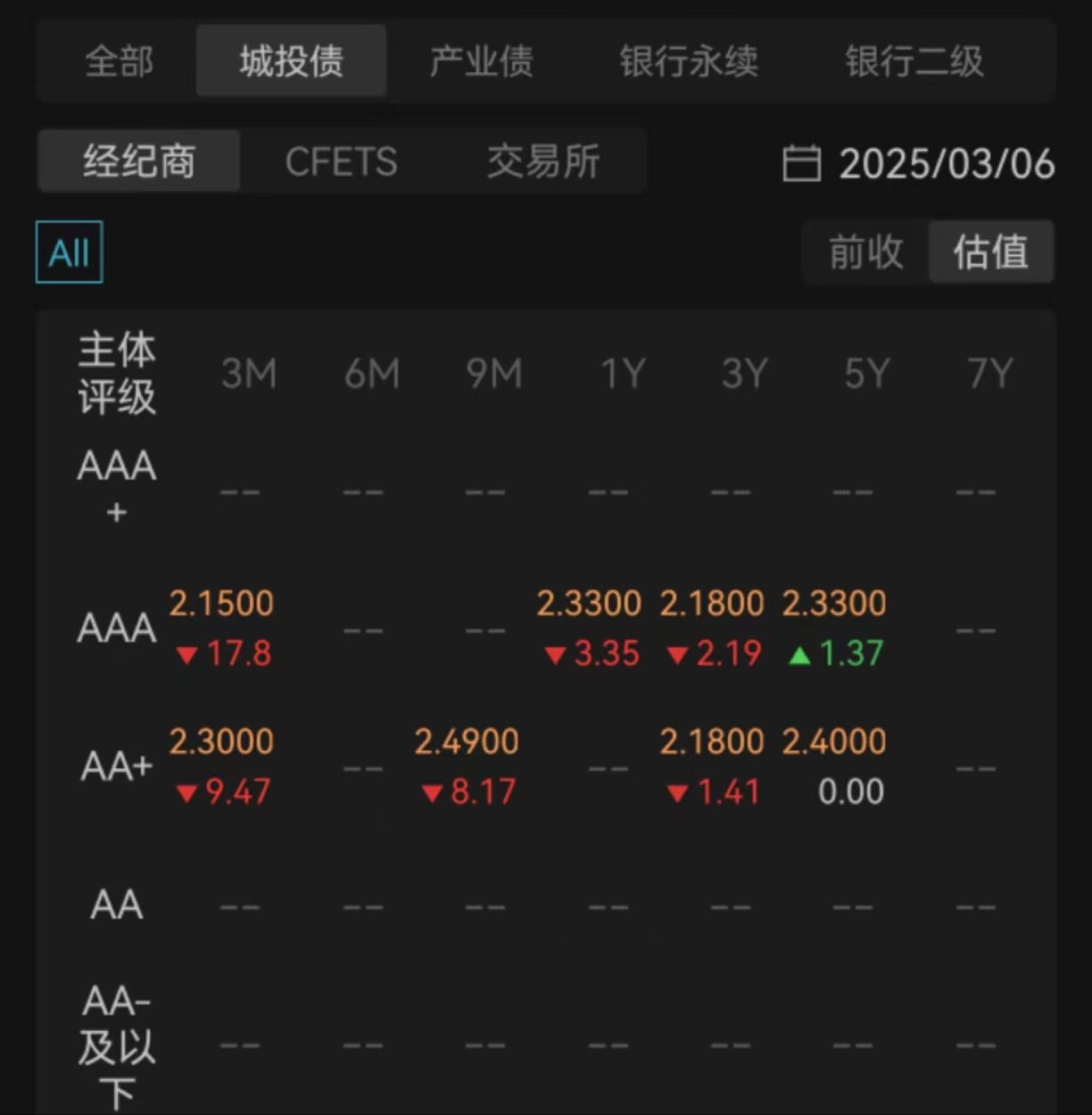The height and width of the screenshot is (1115, 1092).
Task: Click AAA 5Y value 2.3300
Action: [832, 603]
